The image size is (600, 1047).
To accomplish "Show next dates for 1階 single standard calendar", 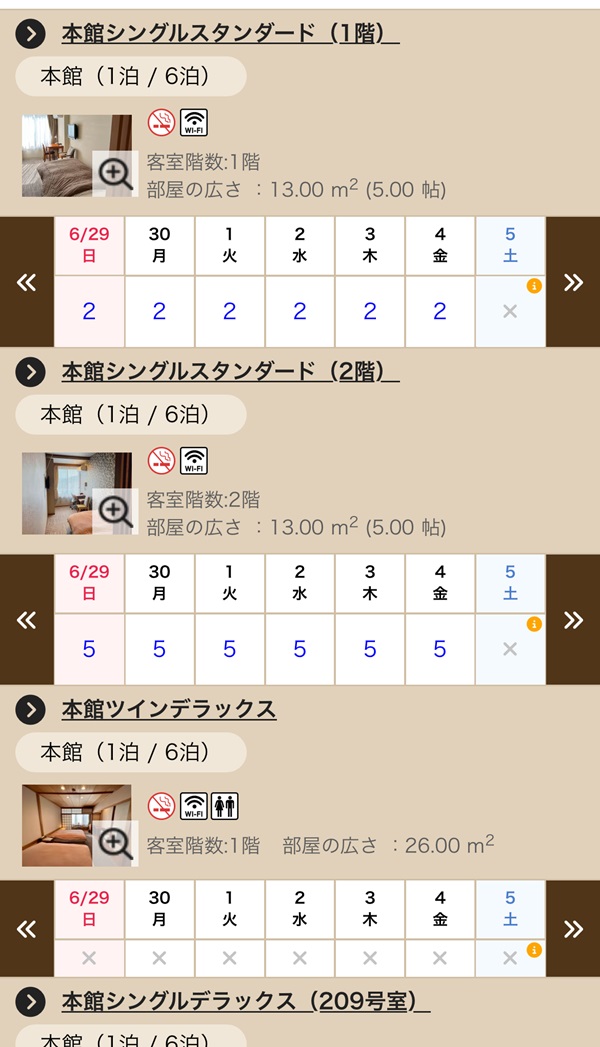I will (573, 282).
